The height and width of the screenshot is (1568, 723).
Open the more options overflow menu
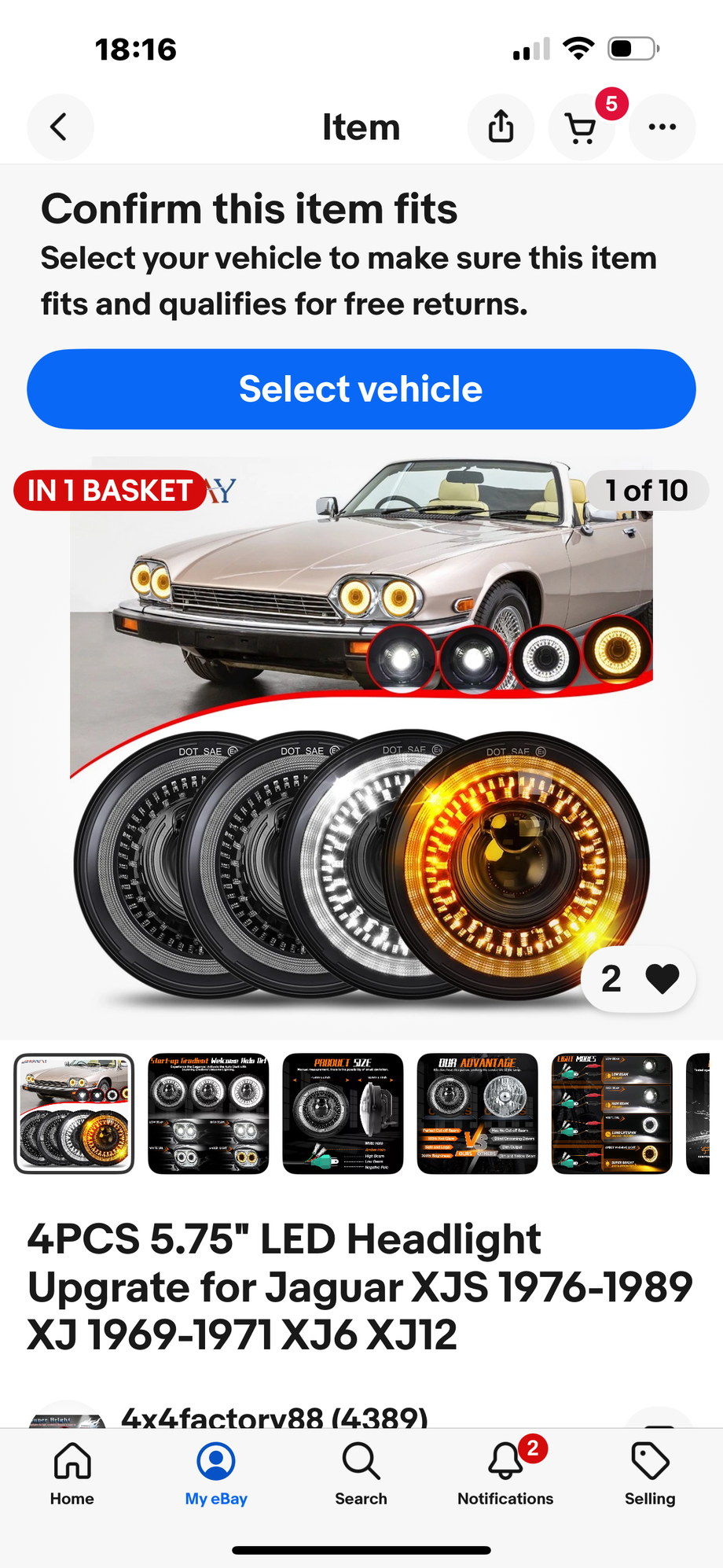click(662, 127)
